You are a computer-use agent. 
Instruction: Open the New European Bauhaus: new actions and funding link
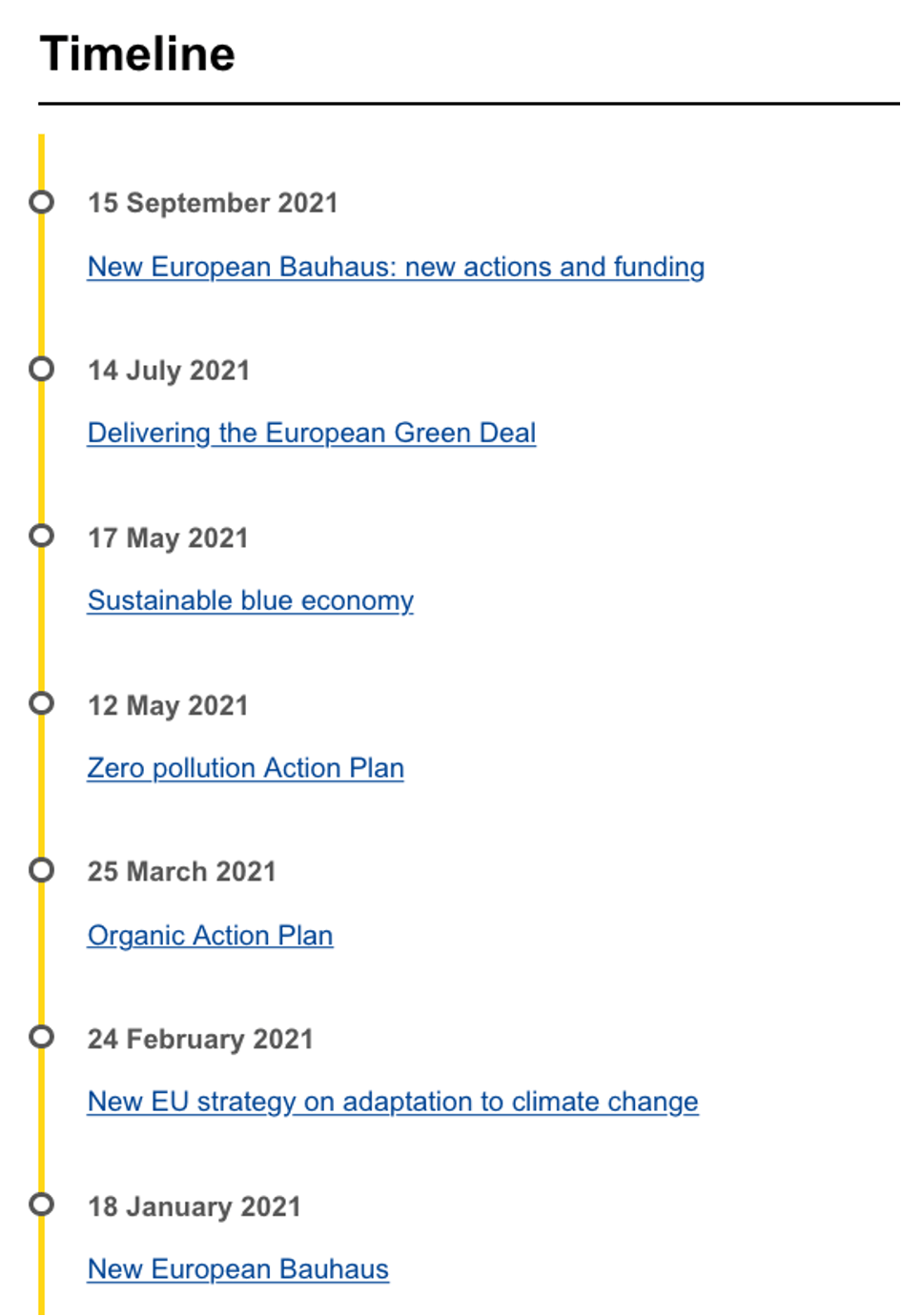(396, 267)
